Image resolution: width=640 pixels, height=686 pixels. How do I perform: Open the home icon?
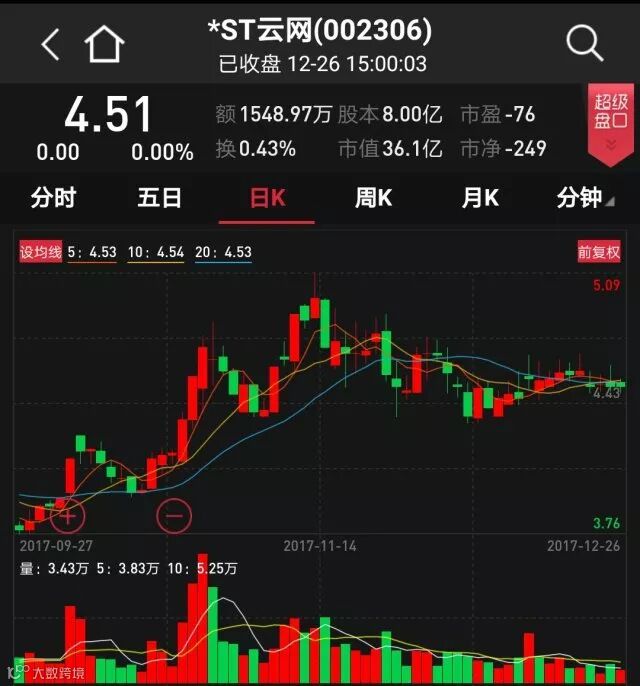(x=105, y=43)
